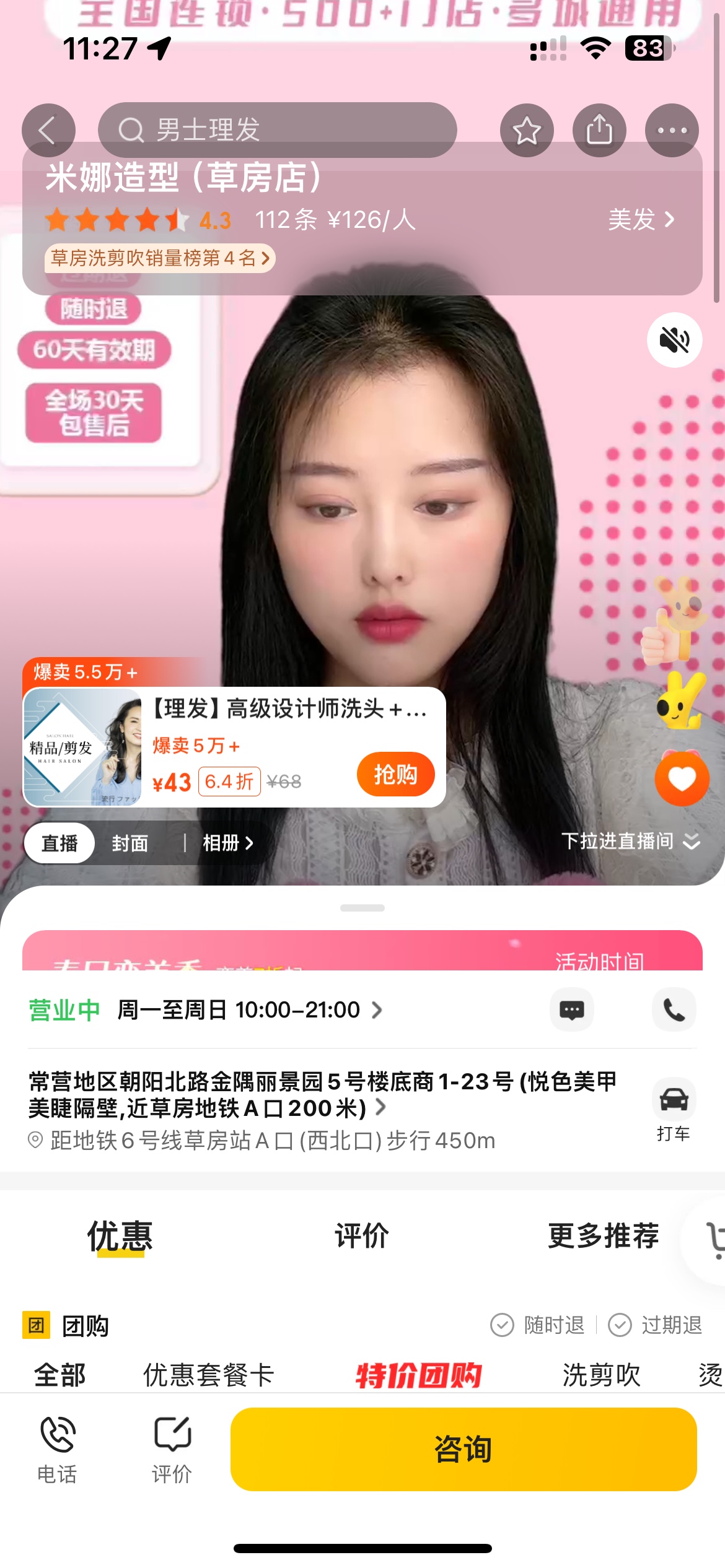Open the 美发 category link

pyautogui.click(x=641, y=220)
